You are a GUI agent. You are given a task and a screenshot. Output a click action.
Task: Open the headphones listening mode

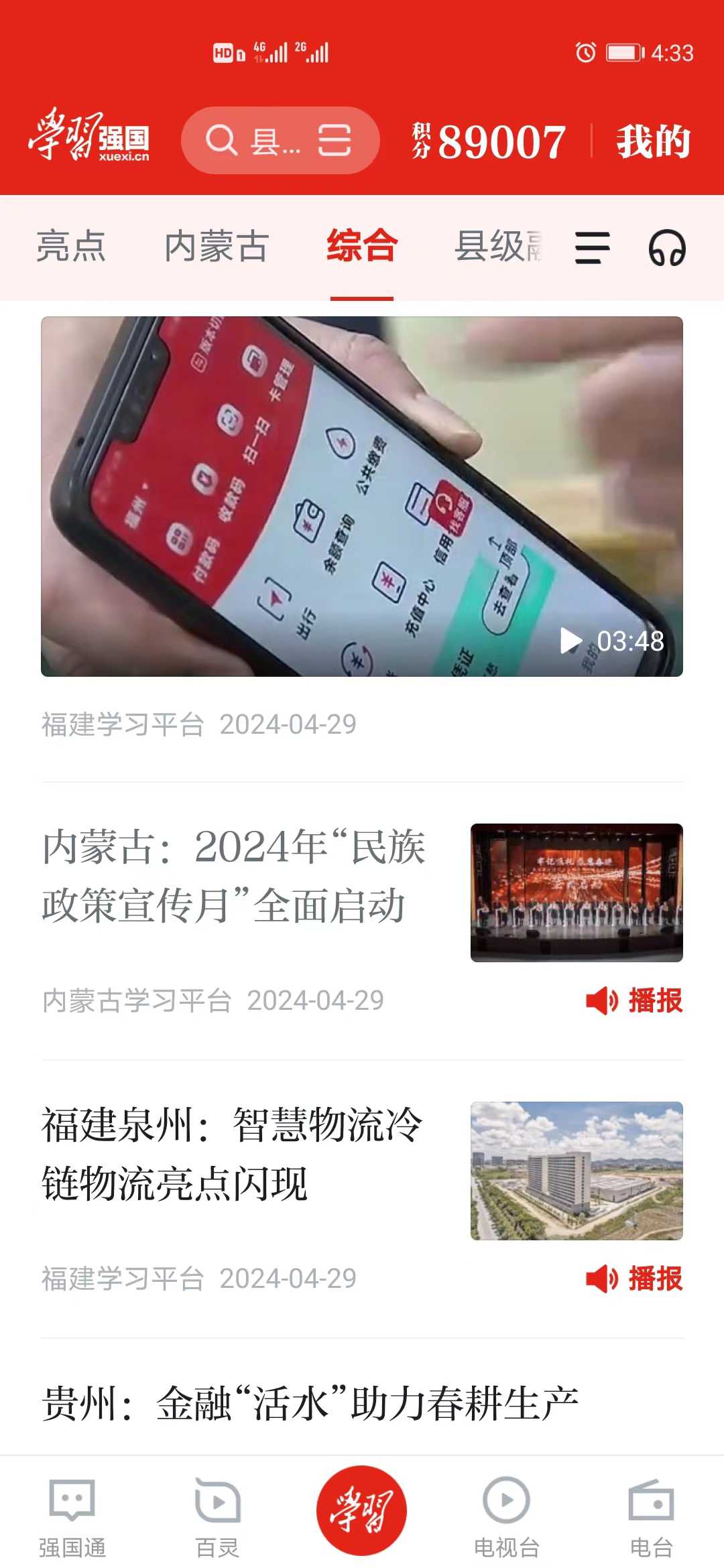[667, 248]
